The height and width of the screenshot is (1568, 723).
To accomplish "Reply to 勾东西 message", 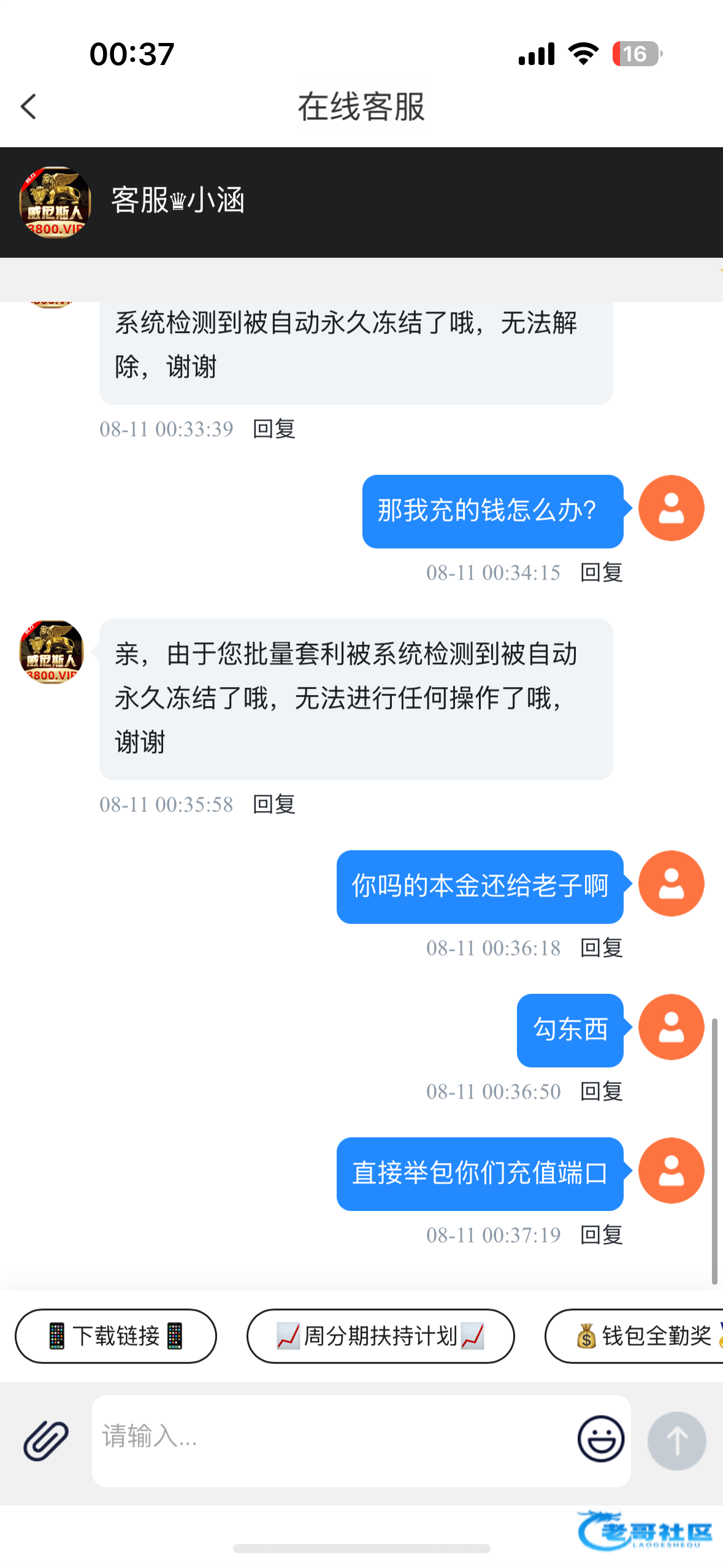I will tap(602, 1091).
